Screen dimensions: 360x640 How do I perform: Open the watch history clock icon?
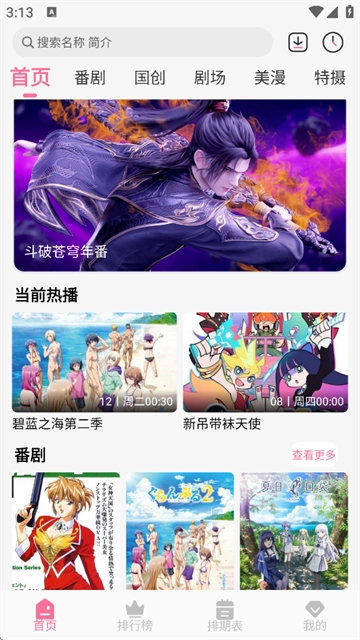pos(333,42)
